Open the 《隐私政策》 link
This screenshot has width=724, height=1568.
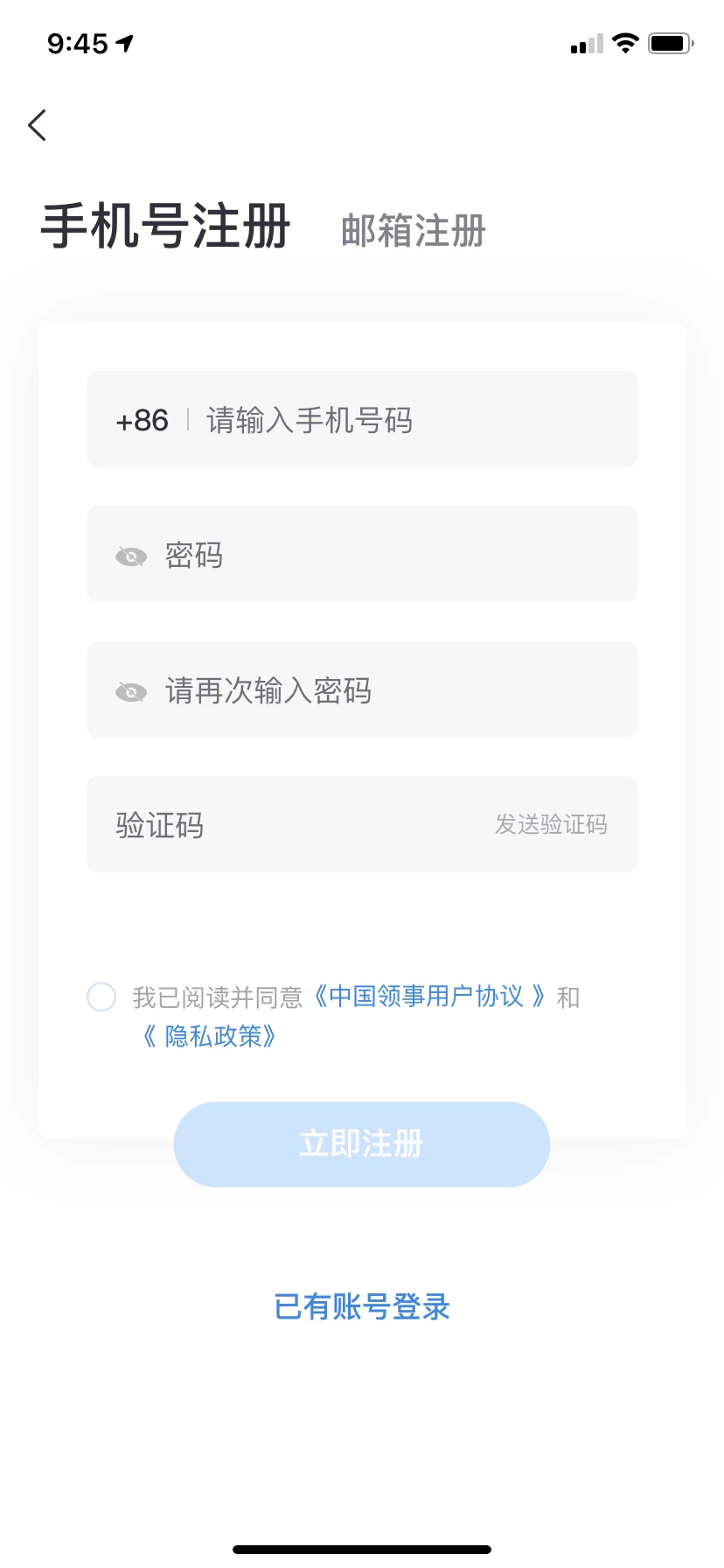pyautogui.click(x=210, y=1037)
